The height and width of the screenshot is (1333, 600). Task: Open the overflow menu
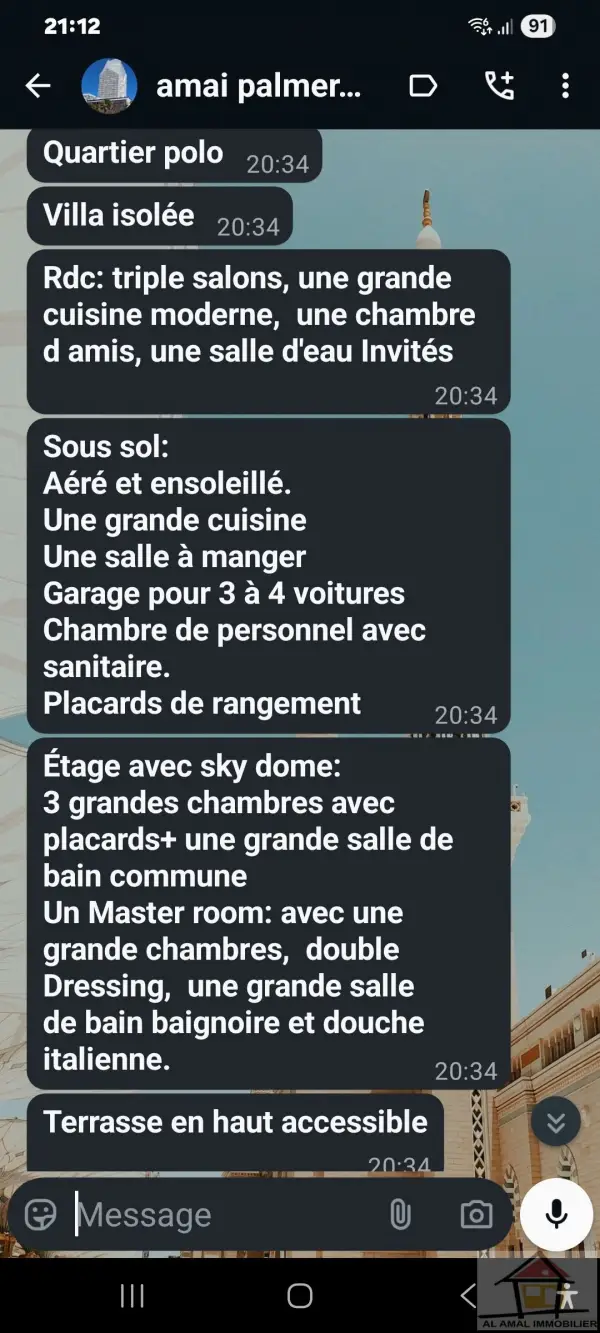click(565, 86)
